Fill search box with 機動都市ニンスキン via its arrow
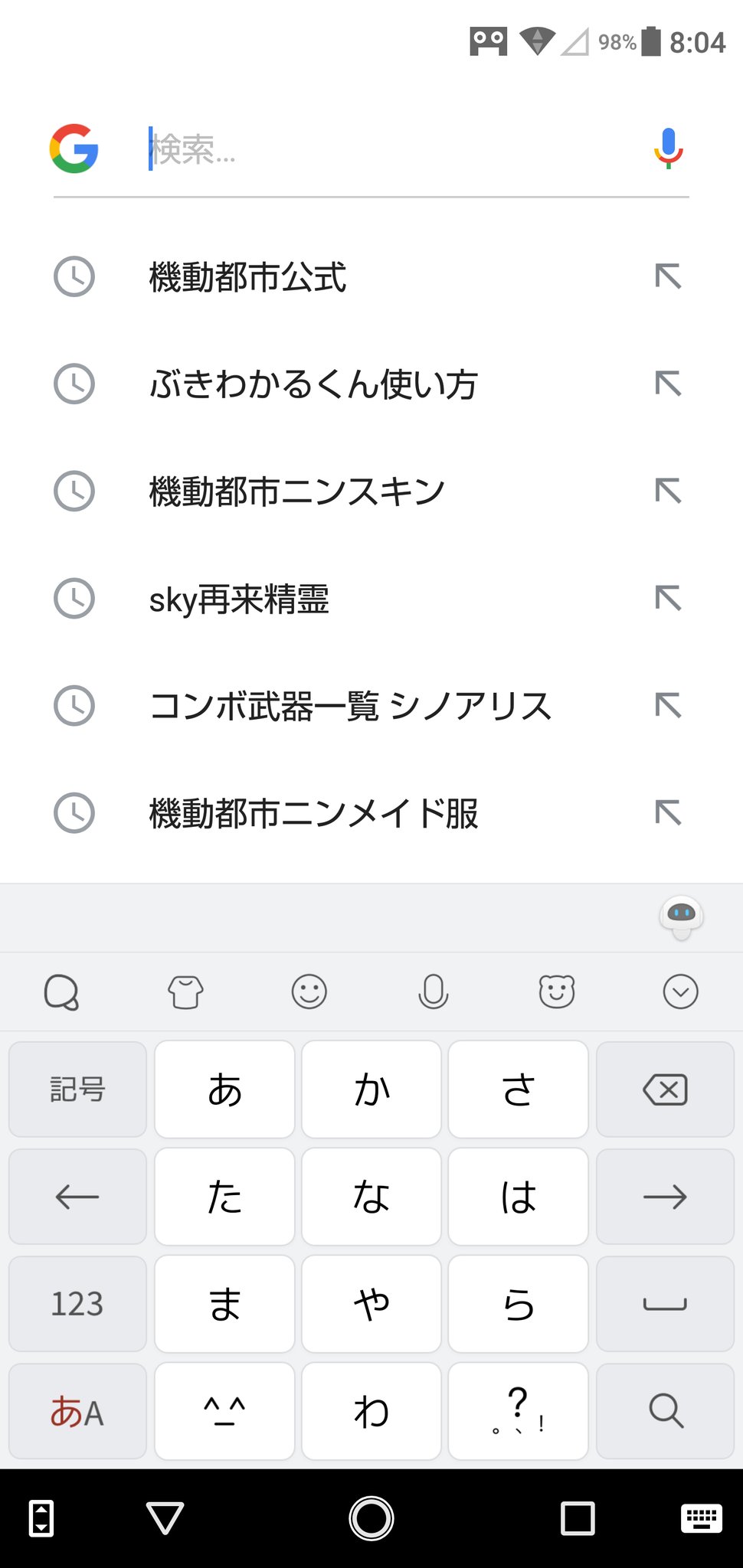 (x=668, y=491)
